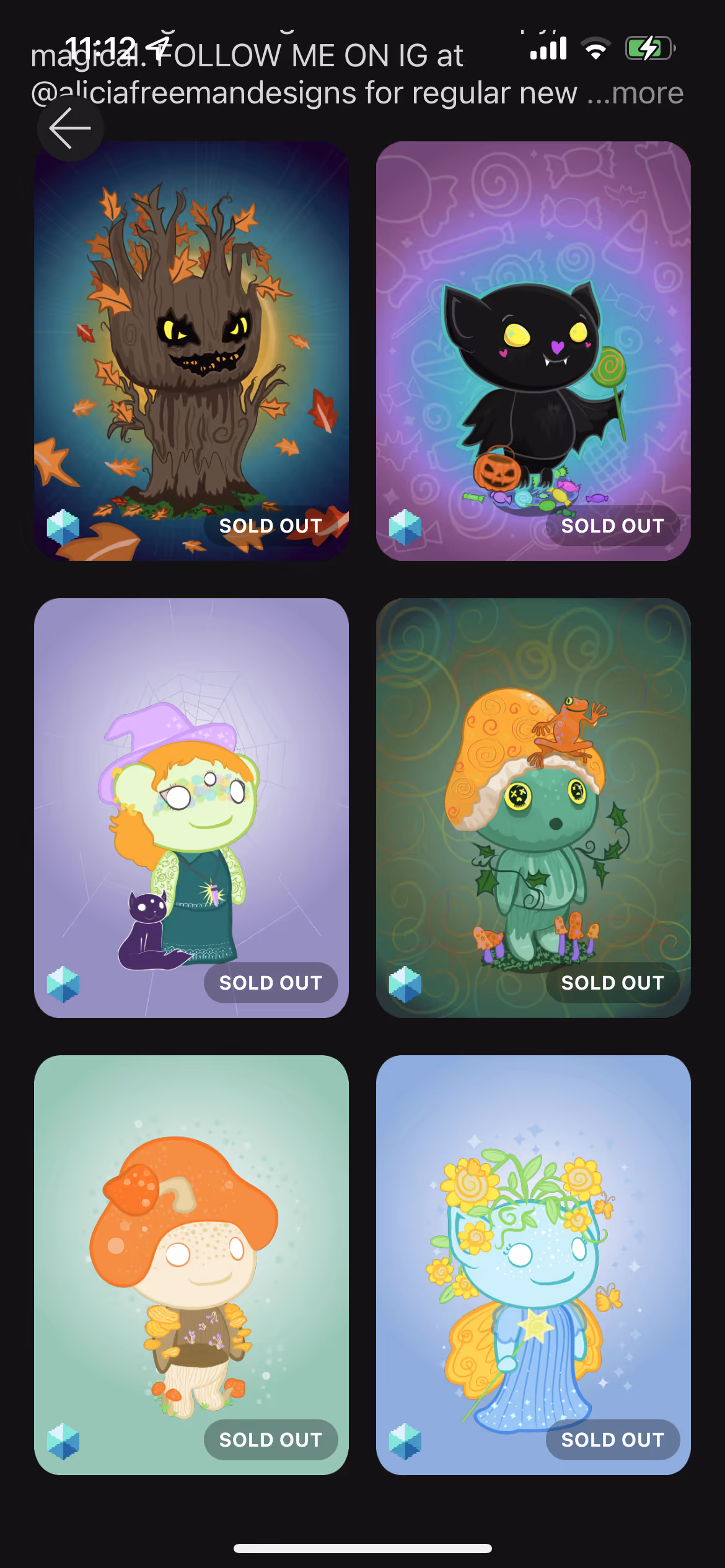
Task: Open the green mushroom creature with frog card
Action: [534, 808]
